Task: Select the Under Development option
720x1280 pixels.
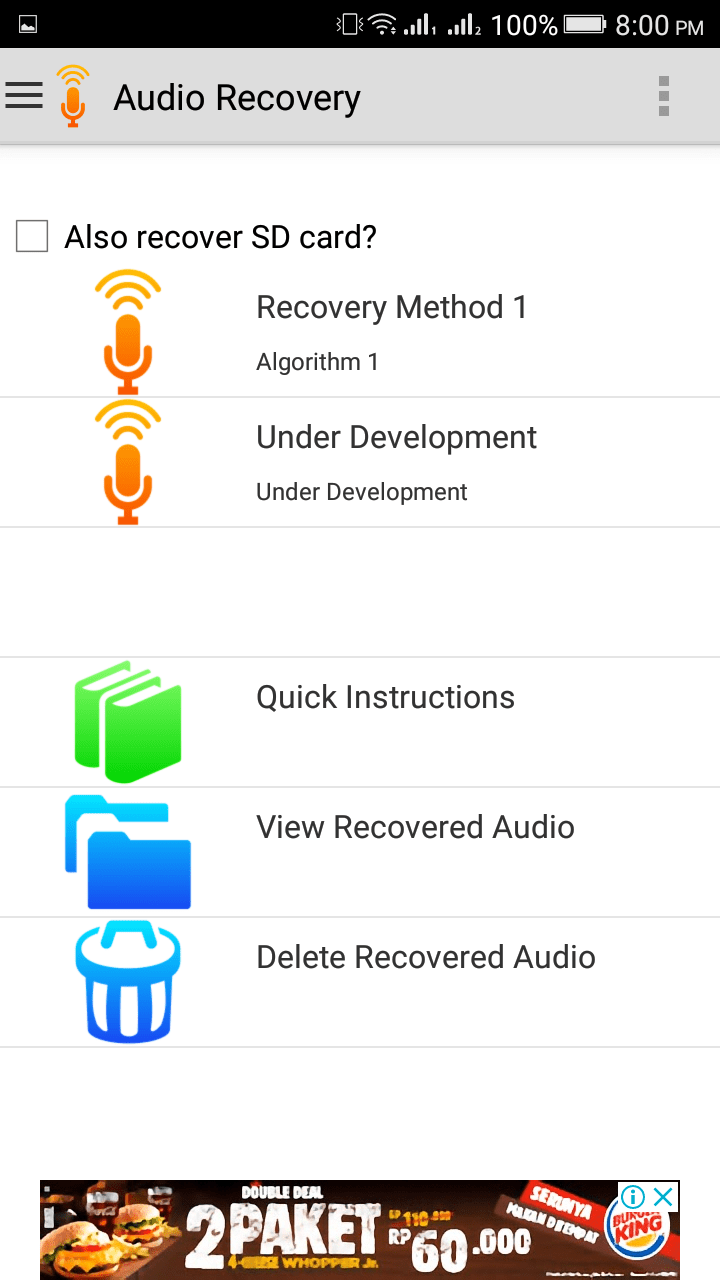Action: click(x=396, y=462)
